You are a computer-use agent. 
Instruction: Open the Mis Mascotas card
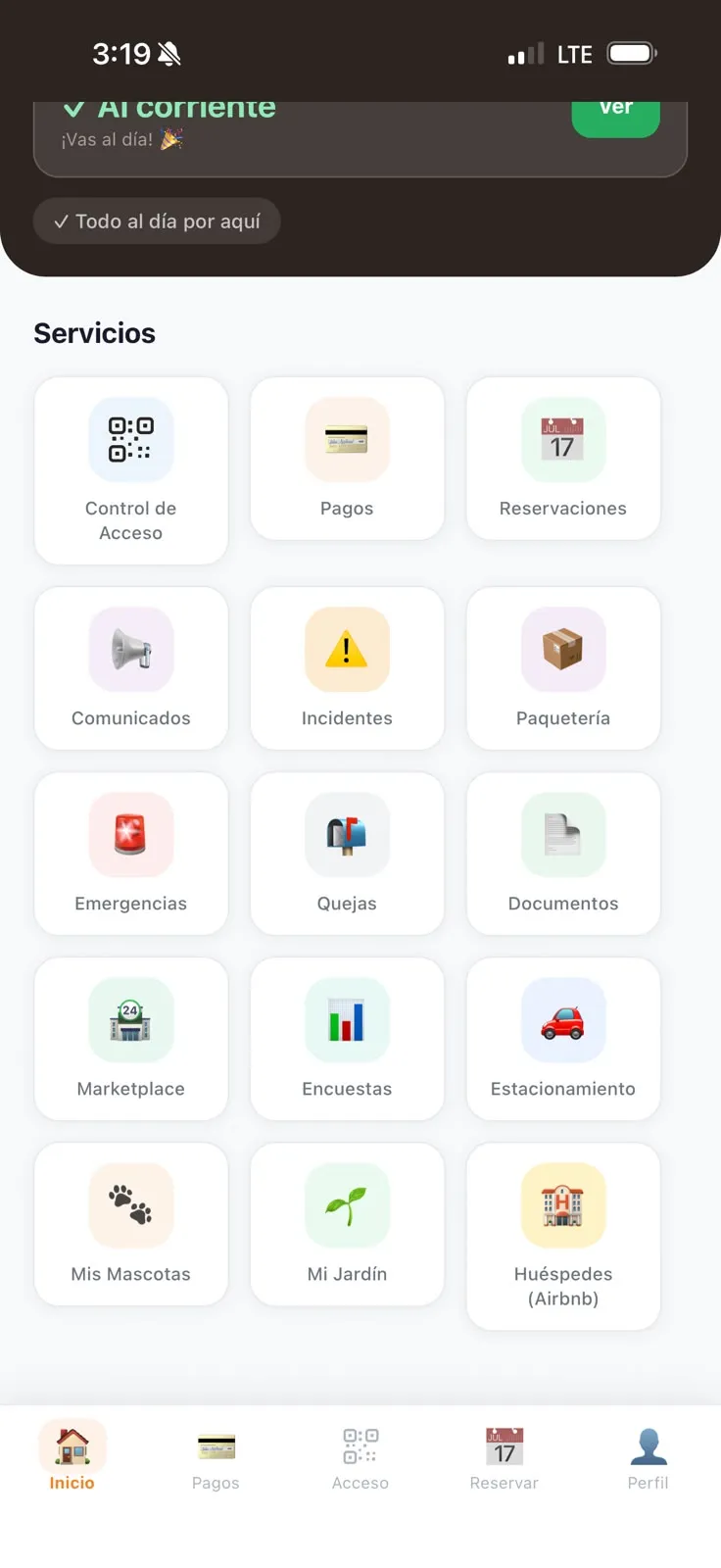(131, 1224)
